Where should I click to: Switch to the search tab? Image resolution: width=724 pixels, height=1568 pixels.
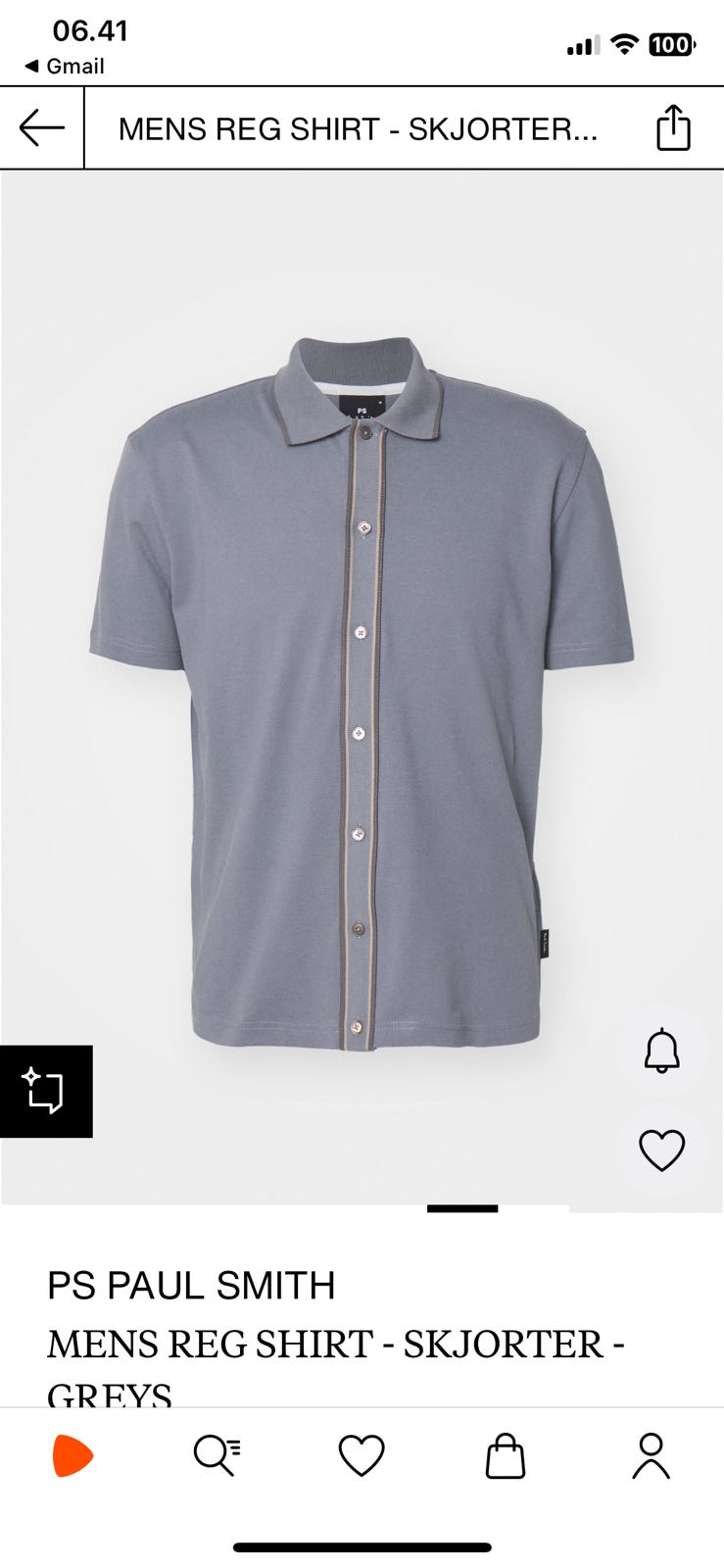pyautogui.click(x=217, y=1455)
